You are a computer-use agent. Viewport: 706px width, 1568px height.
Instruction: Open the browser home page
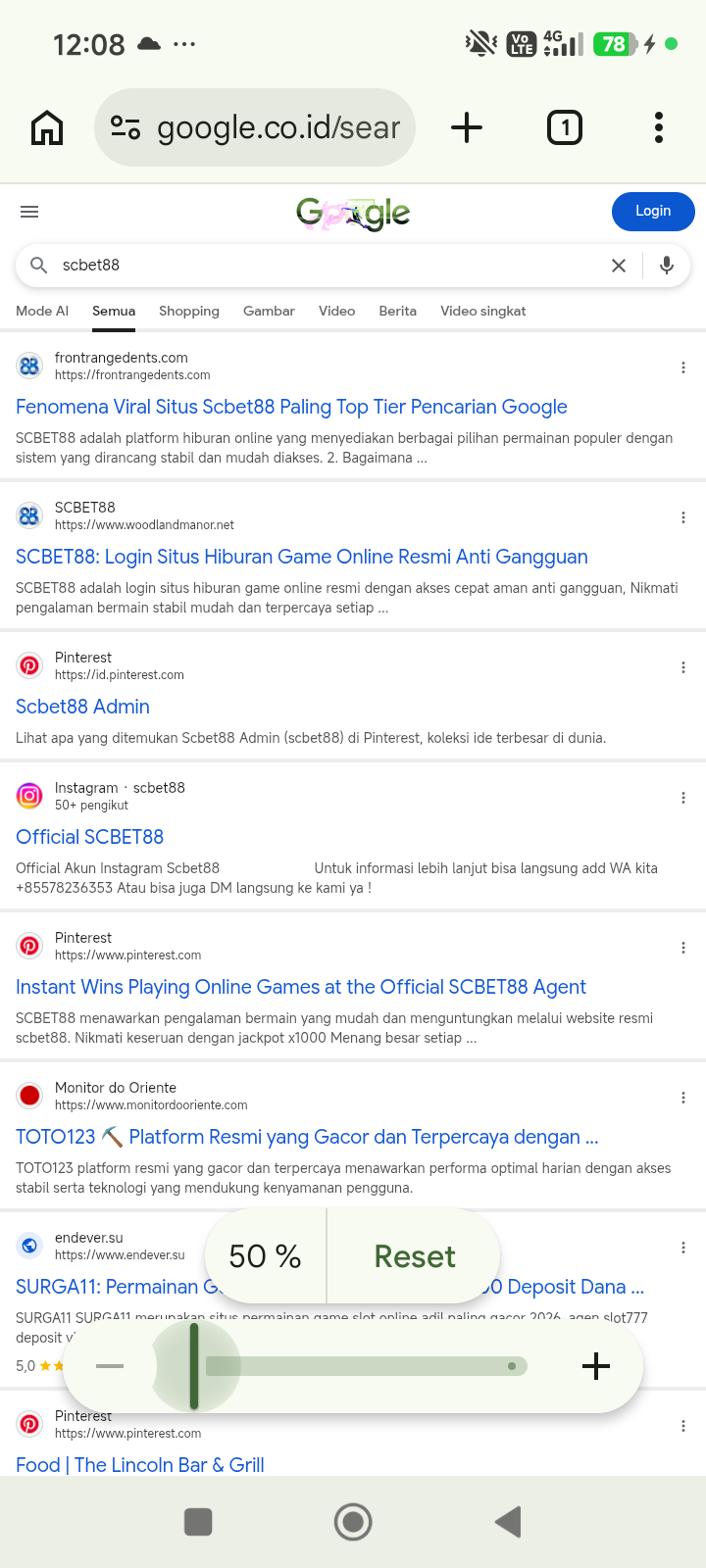[x=47, y=127]
